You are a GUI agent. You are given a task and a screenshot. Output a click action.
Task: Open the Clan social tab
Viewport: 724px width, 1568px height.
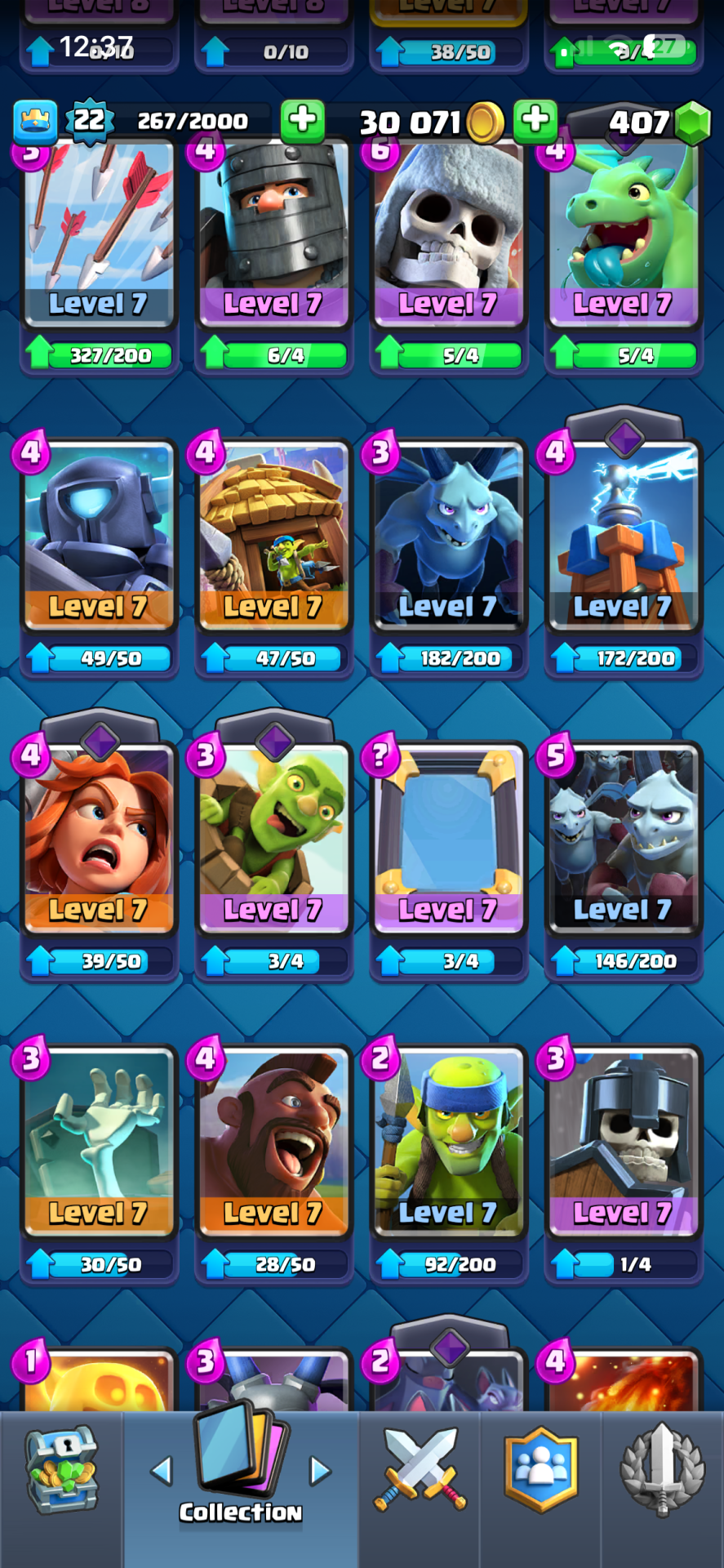[540, 1470]
